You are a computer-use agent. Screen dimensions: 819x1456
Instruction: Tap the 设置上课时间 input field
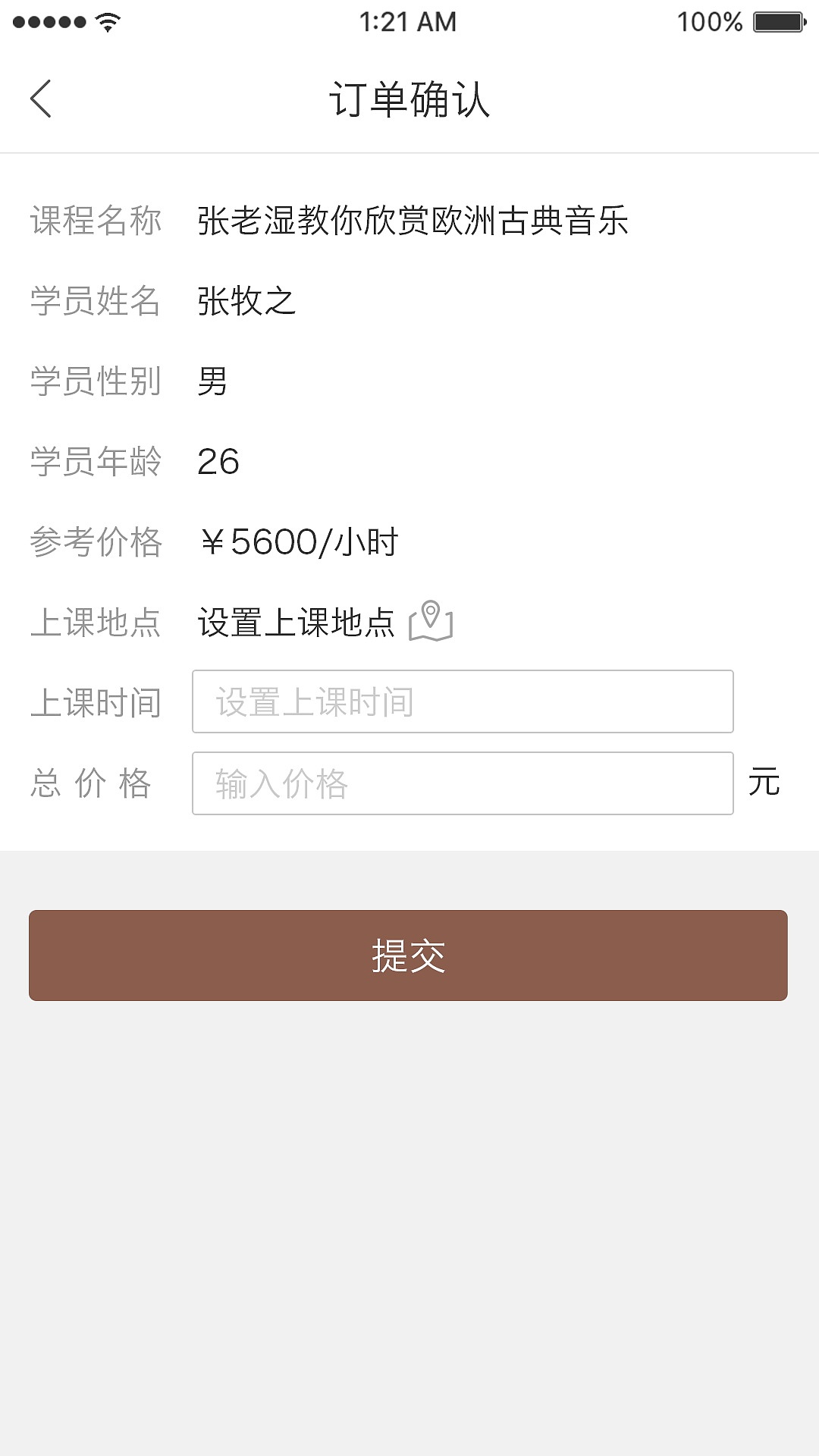pyautogui.click(x=463, y=702)
